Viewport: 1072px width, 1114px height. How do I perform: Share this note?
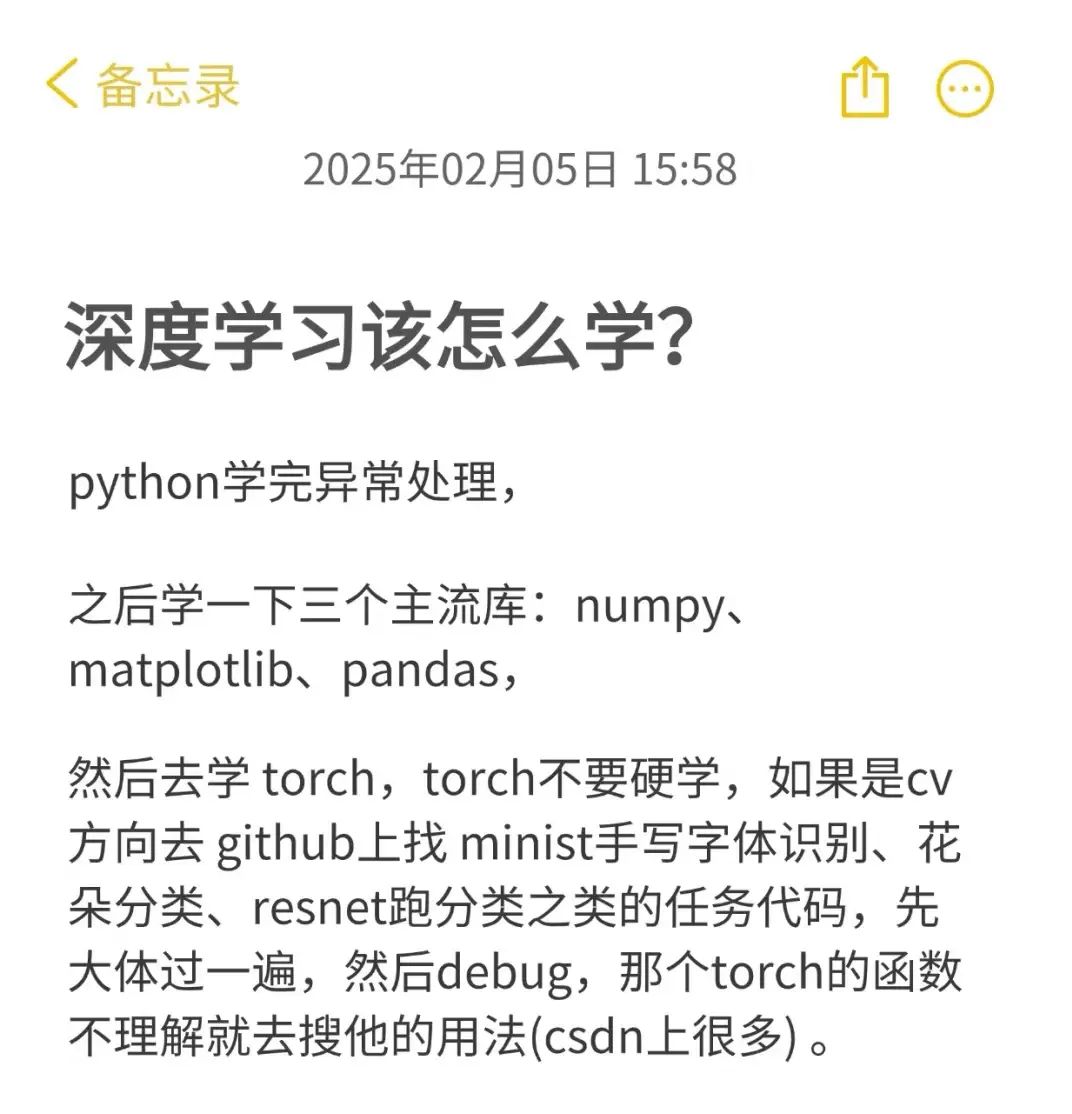tap(864, 87)
